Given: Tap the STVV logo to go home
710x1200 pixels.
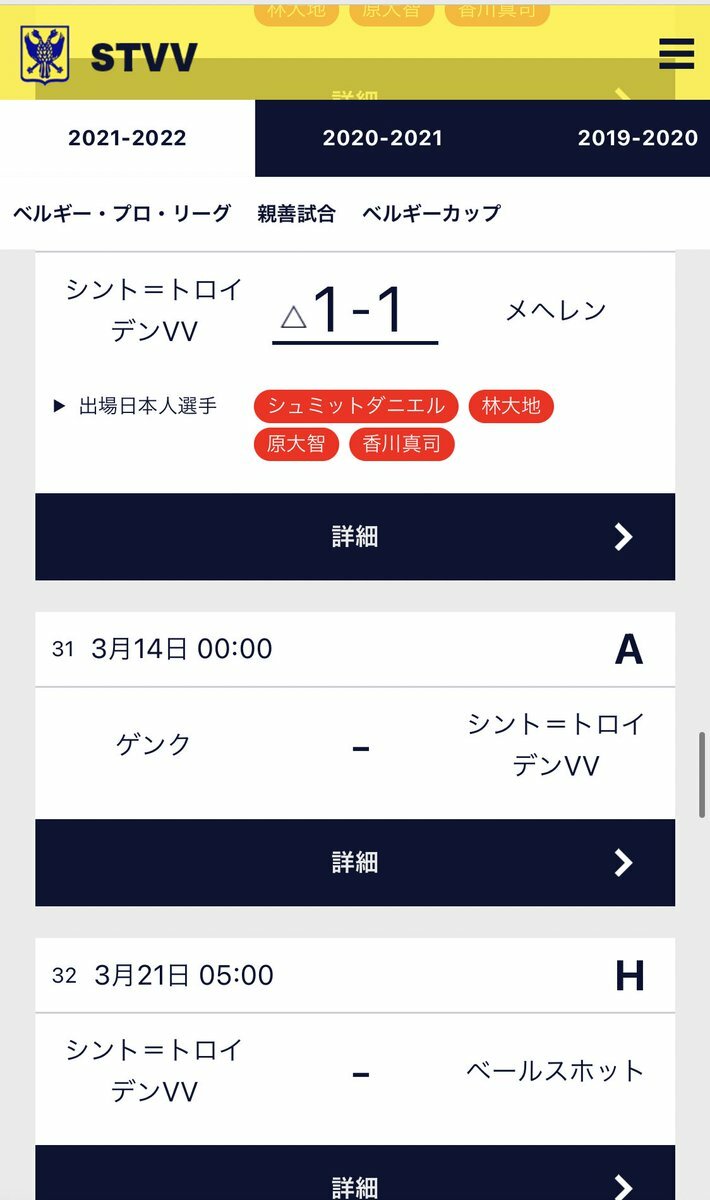Looking at the screenshot, I should (109, 56).
